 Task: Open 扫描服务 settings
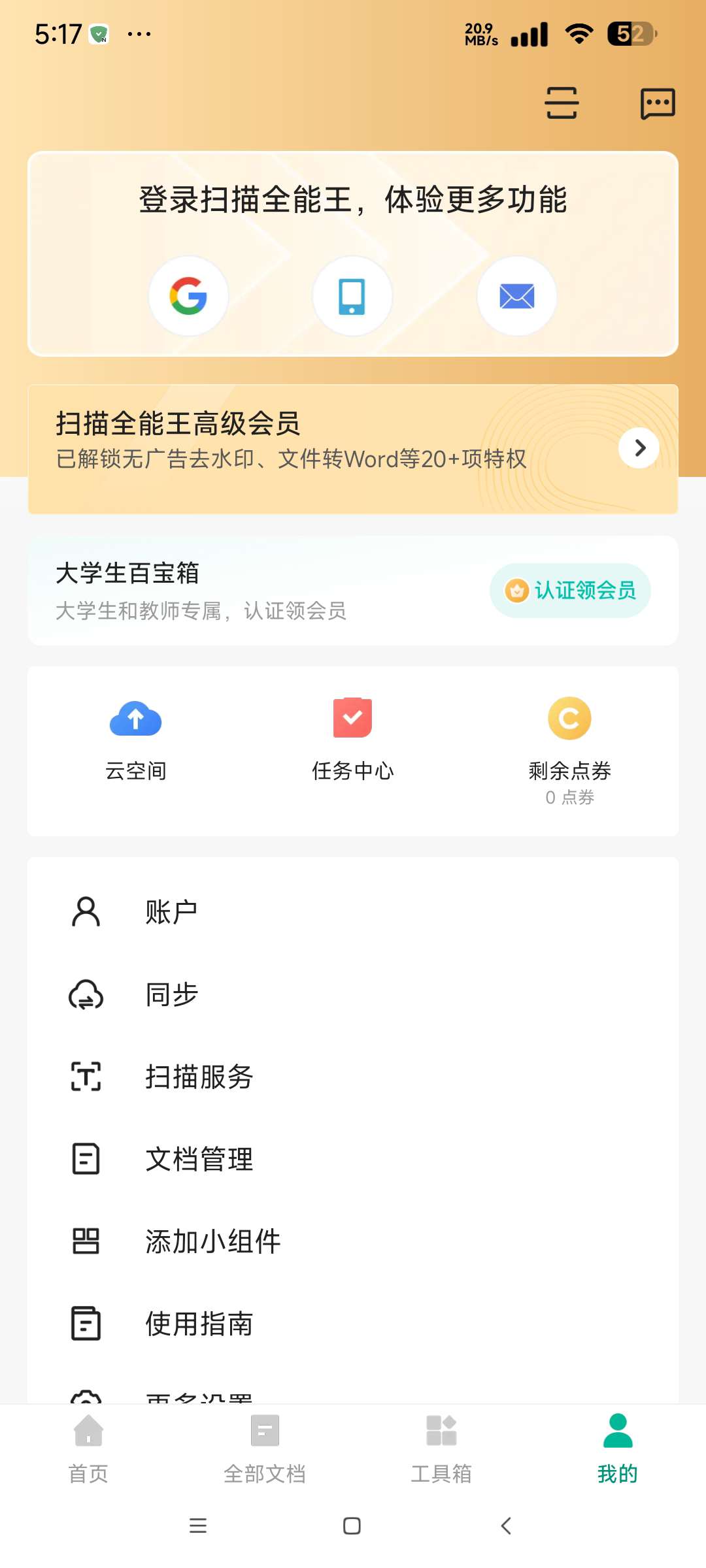[x=353, y=1077]
